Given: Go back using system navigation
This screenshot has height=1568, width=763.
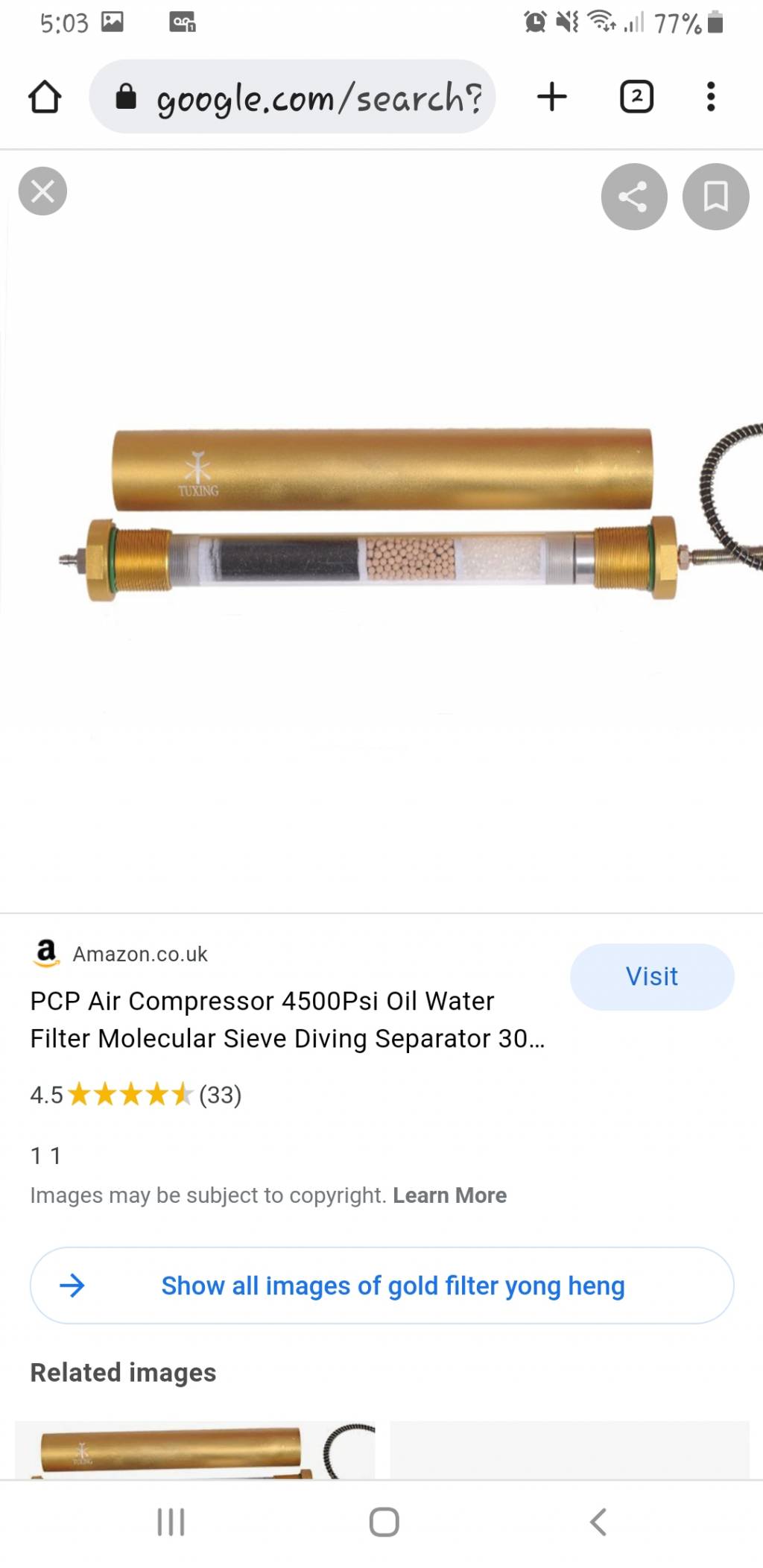Looking at the screenshot, I should click(x=598, y=1523).
